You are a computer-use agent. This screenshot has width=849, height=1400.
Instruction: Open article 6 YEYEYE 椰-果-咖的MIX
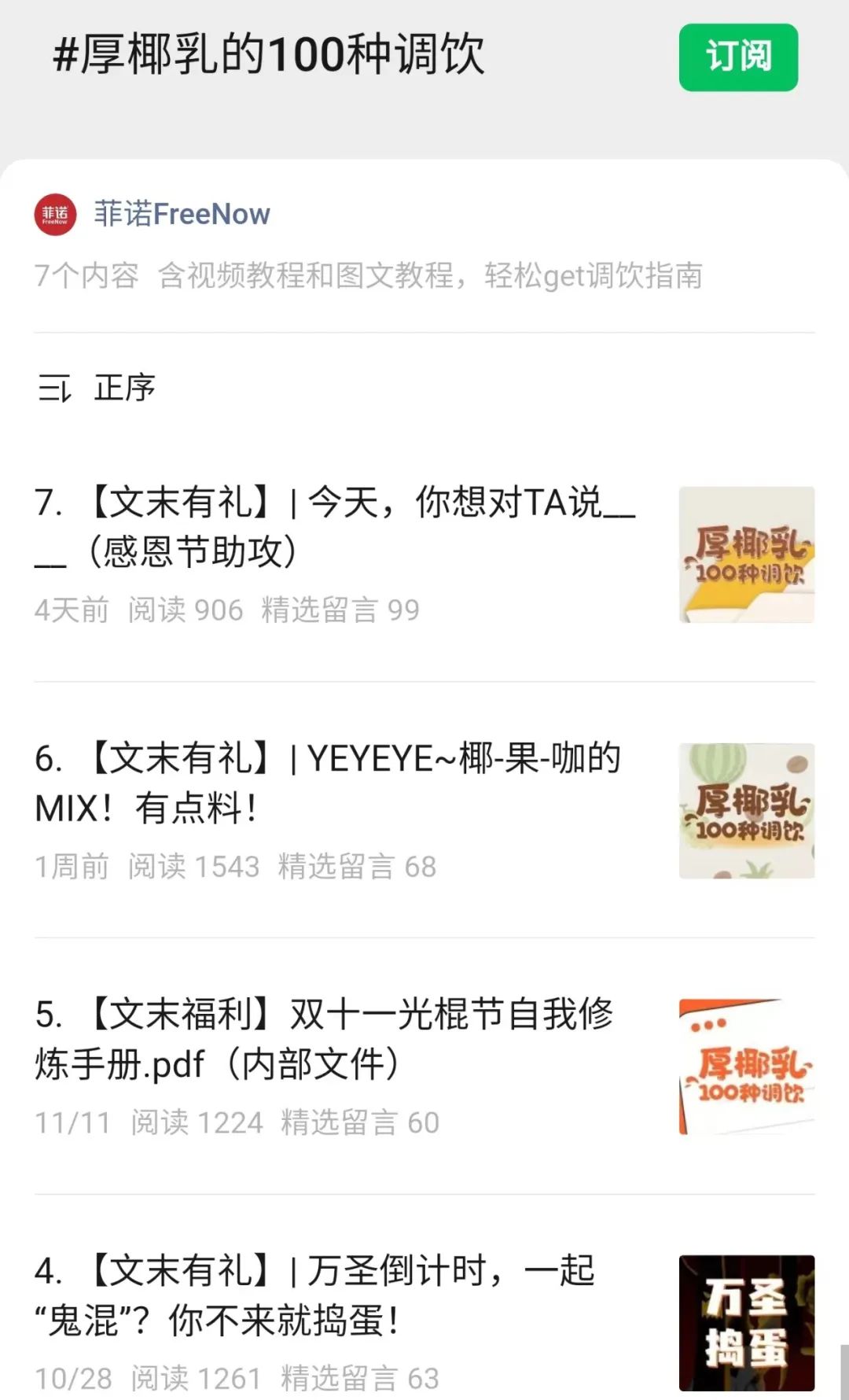329,783
